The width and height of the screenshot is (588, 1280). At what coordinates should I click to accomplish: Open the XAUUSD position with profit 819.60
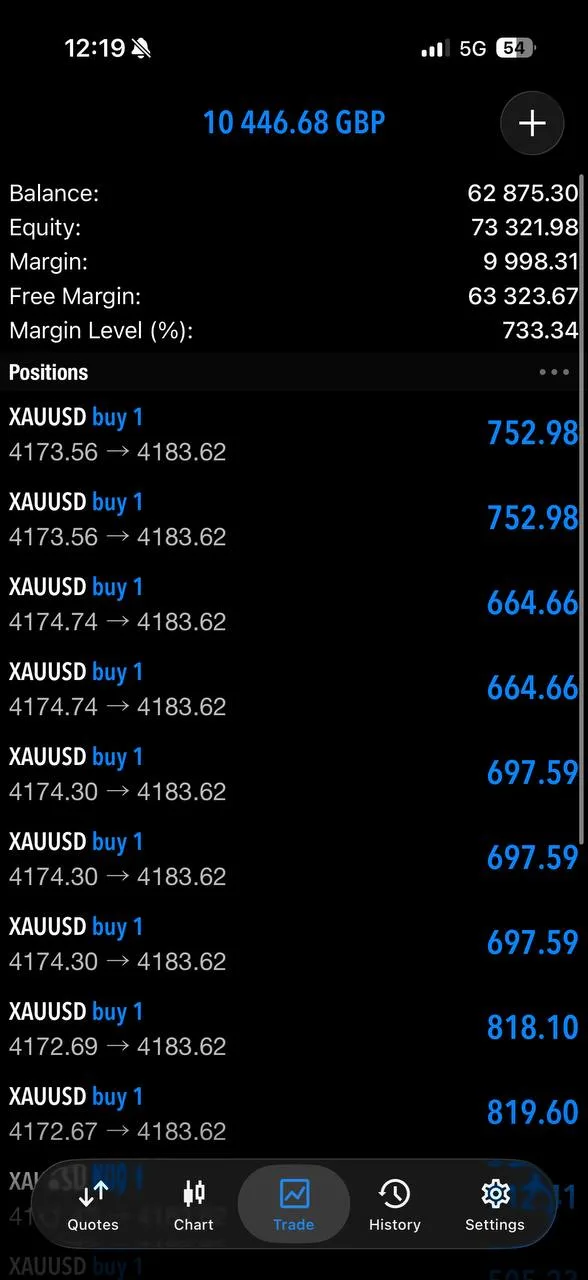tap(294, 1114)
